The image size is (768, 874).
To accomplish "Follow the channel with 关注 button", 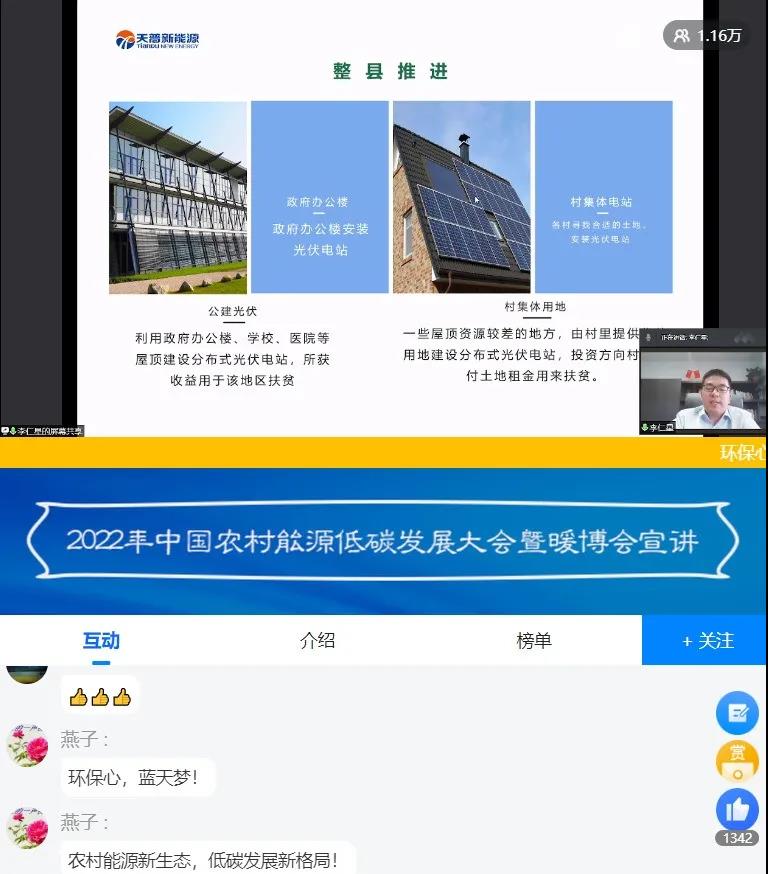I will click(x=705, y=641).
